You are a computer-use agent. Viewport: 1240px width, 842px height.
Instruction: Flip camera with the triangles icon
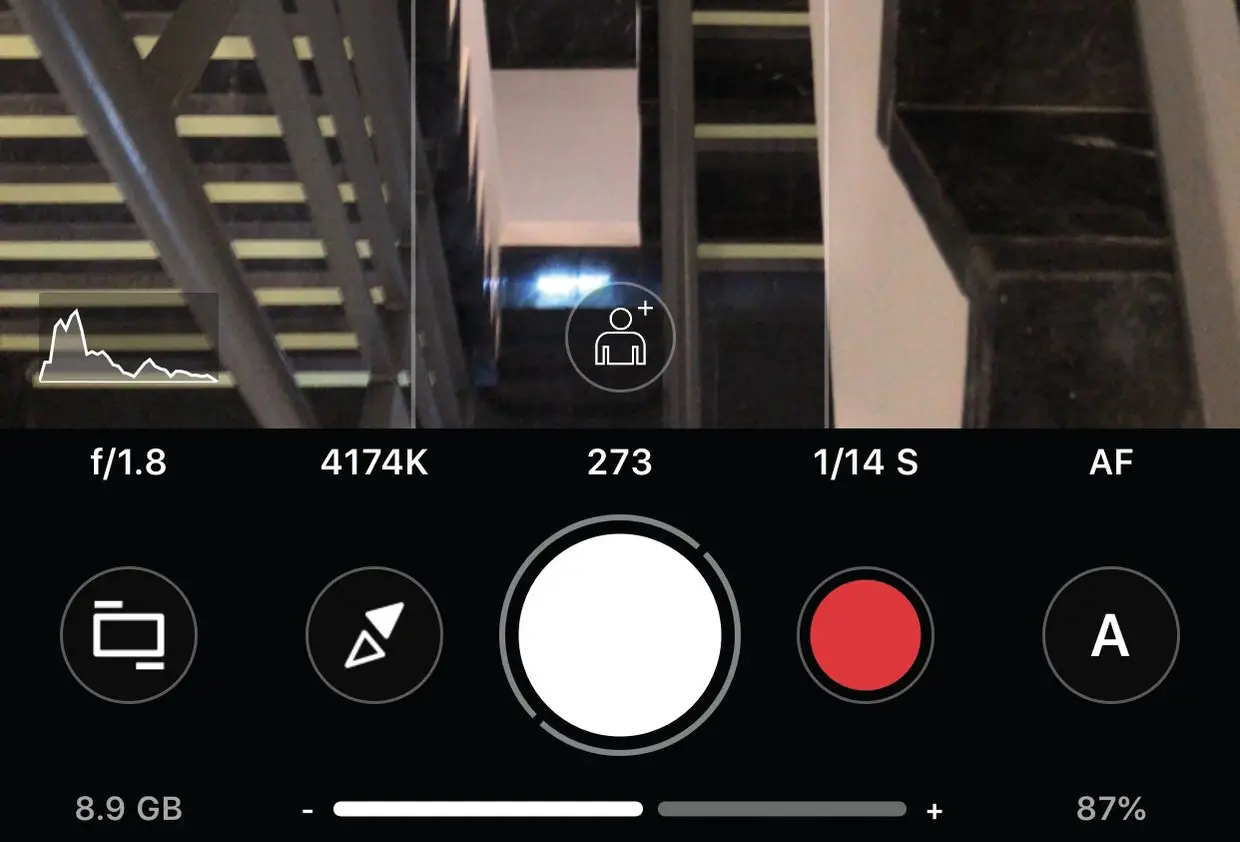[373, 635]
